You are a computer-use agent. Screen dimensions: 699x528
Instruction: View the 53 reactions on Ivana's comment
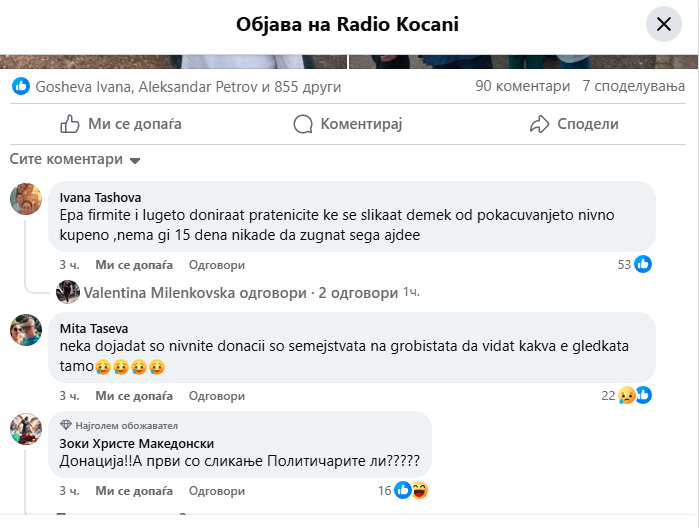click(634, 265)
